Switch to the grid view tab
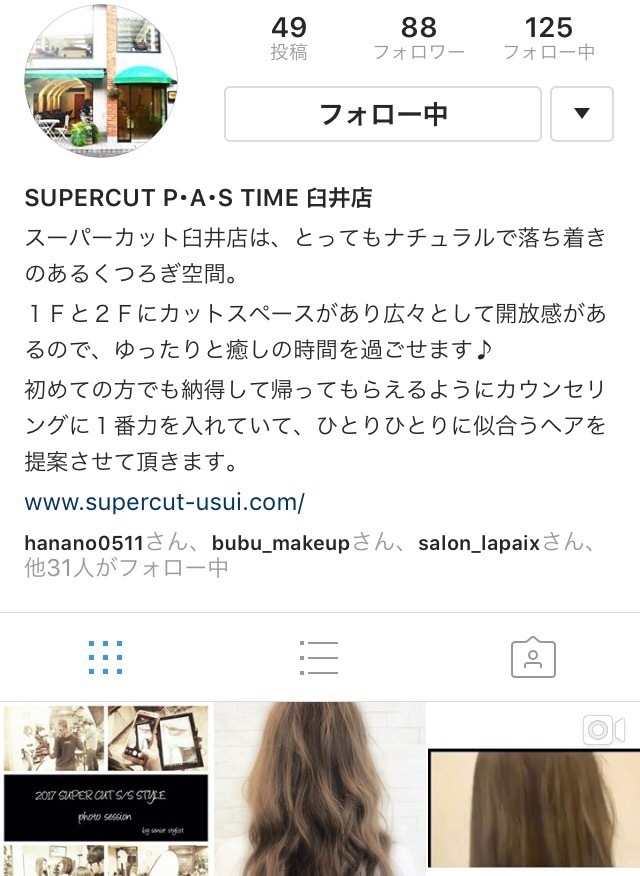640x876 pixels. coord(105,657)
